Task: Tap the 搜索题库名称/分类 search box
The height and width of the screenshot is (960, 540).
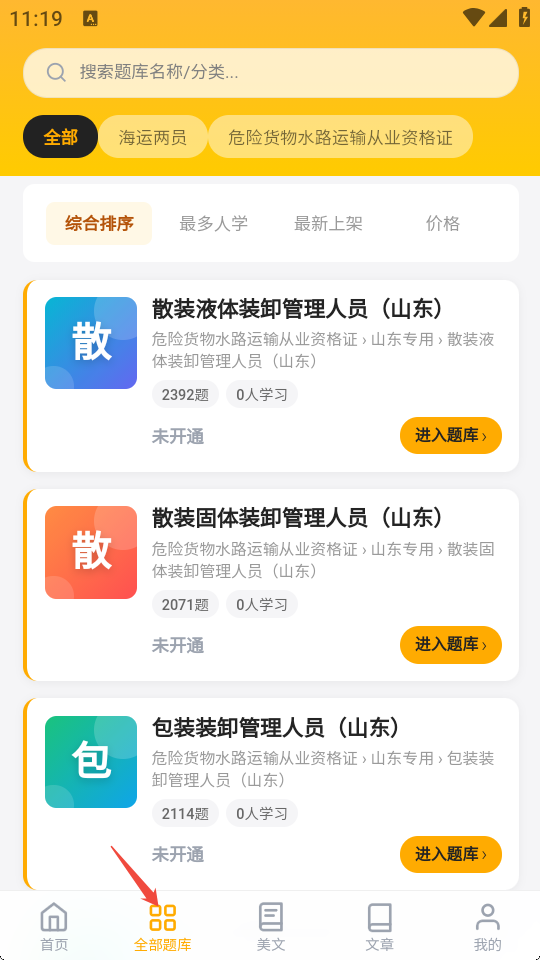Action: (271, 73)
